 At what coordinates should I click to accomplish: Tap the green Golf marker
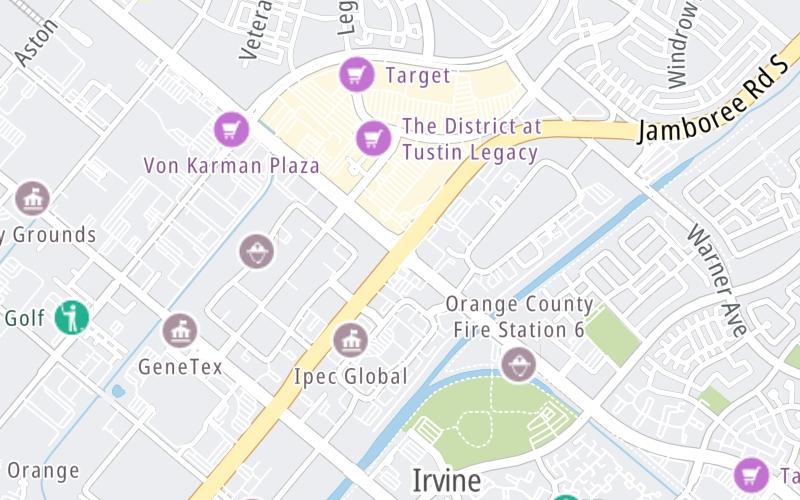(x=72, y=318)
